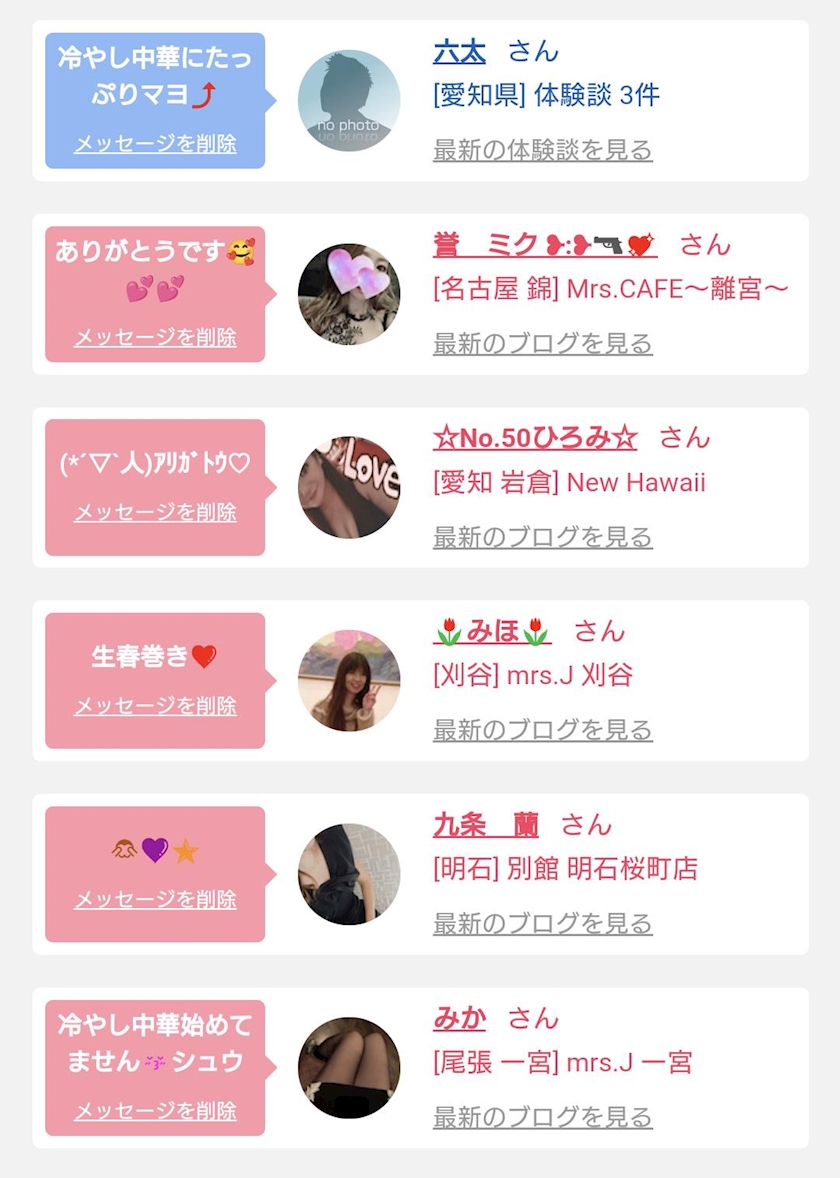This screenshot has width=840, height=1178.
Task: Tap みほ's profile photo
Action: click(x=349, y=681)
